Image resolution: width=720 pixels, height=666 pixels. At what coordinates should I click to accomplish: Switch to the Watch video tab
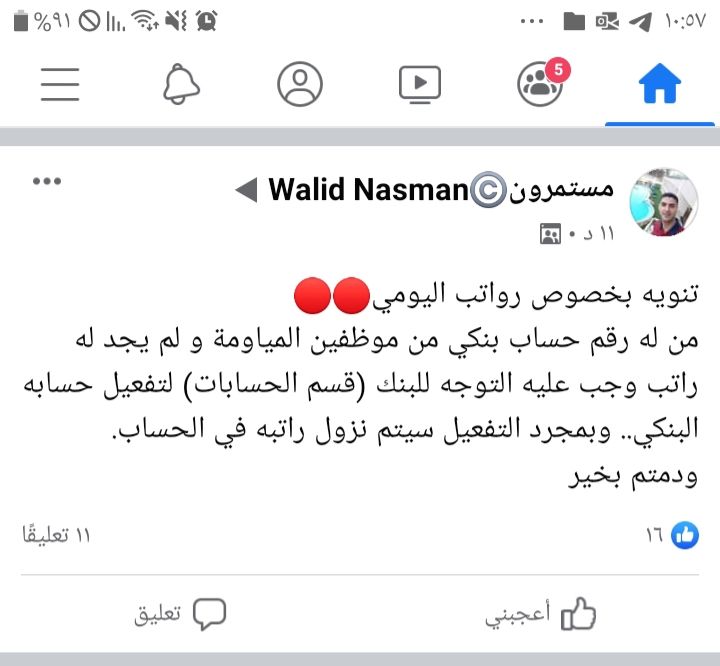tap(420, 85)
